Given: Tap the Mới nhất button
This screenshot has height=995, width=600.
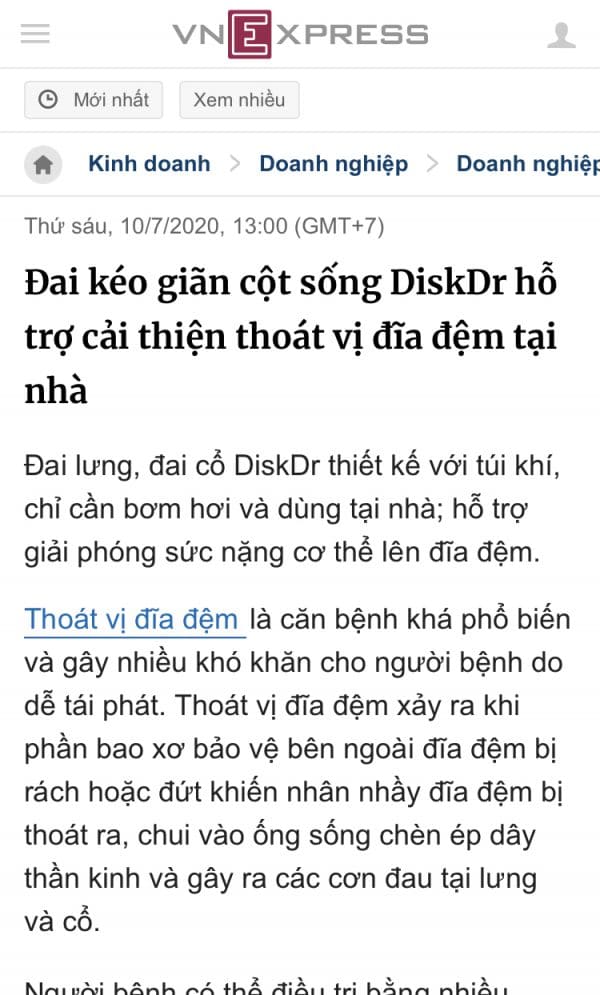Looking at the screenshot, I should [93, 100].
